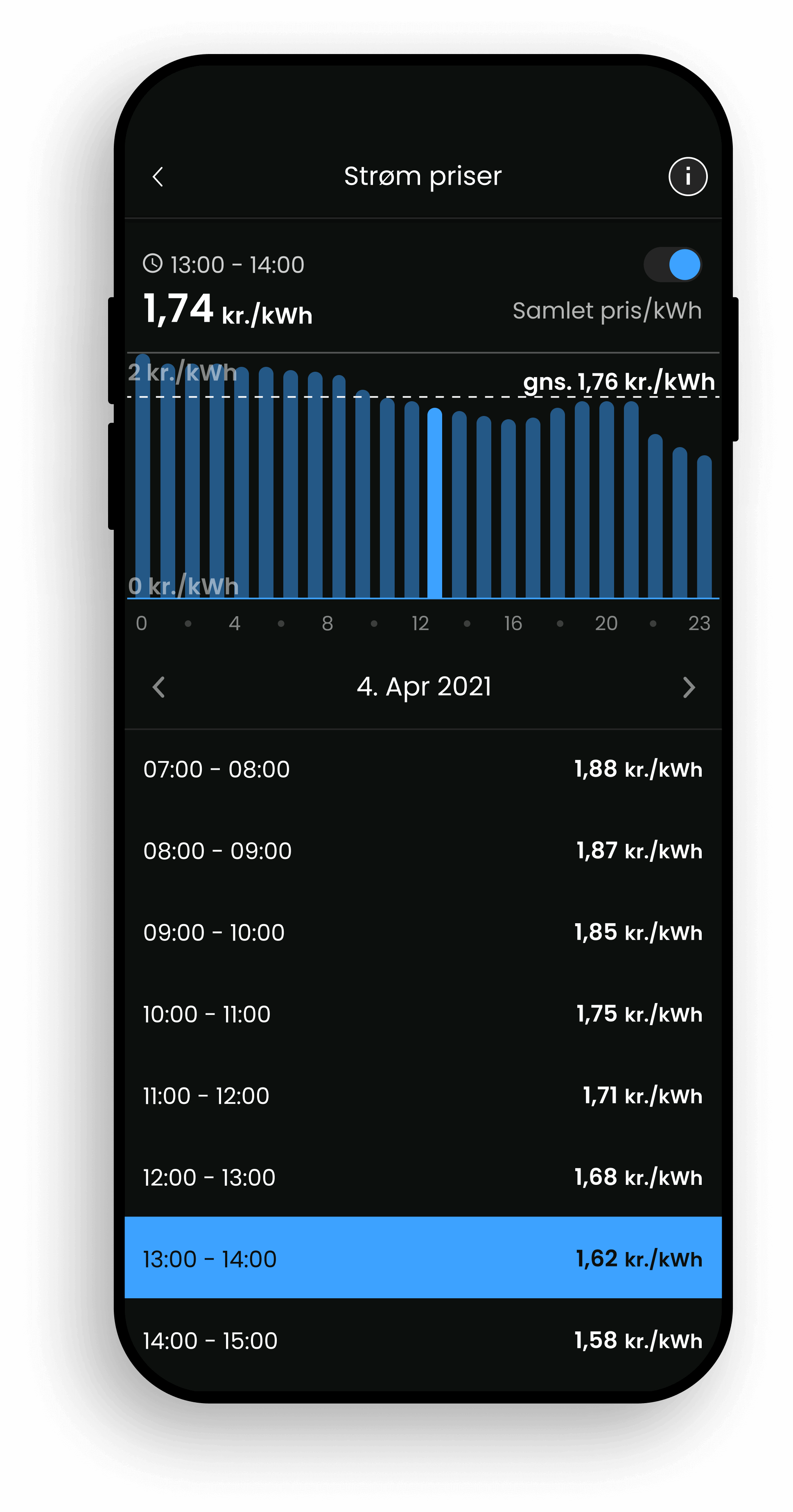
Task: Select the 07:00 - 08:00 row
Action: coord(422,769)
